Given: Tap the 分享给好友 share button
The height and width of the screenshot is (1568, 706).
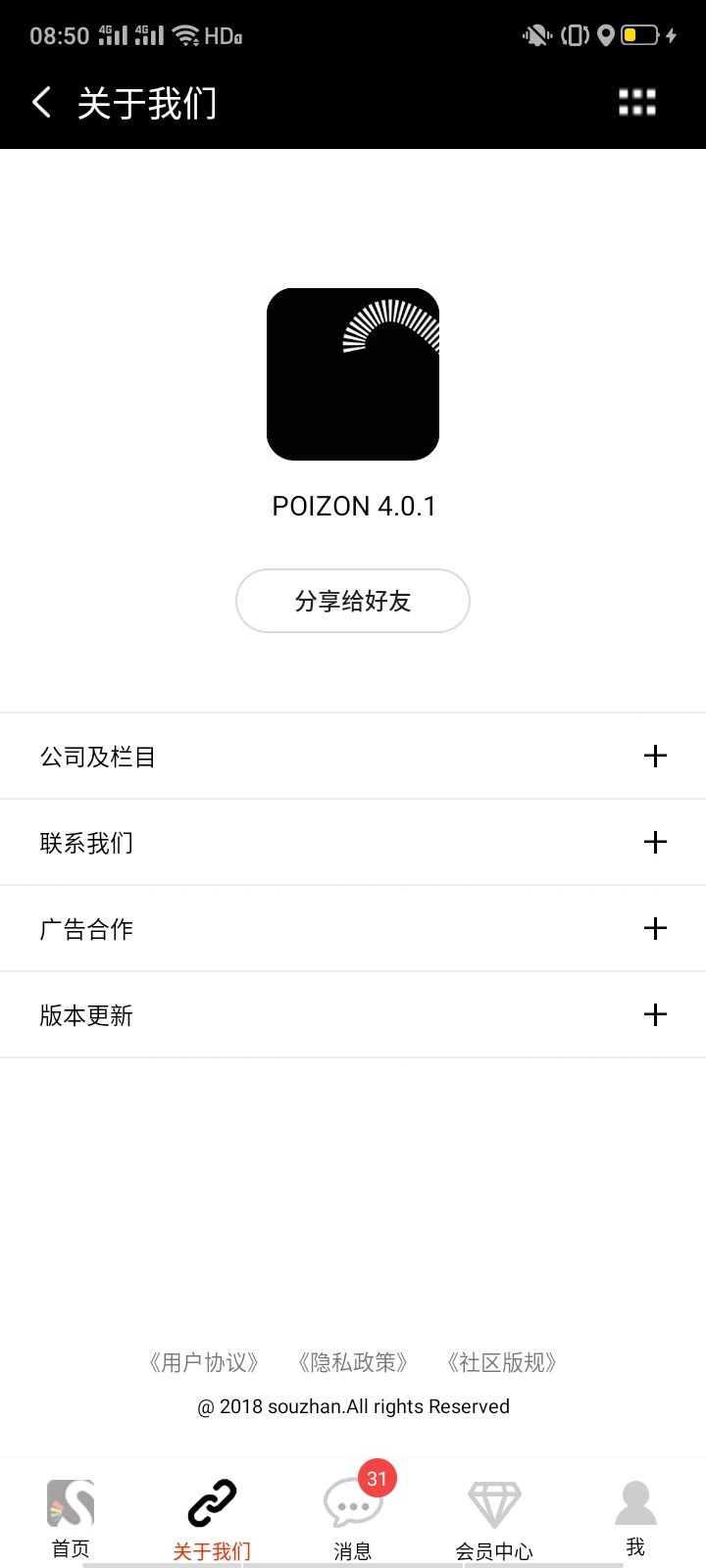Looking at the screenshot, I should (x=353, y=601).
